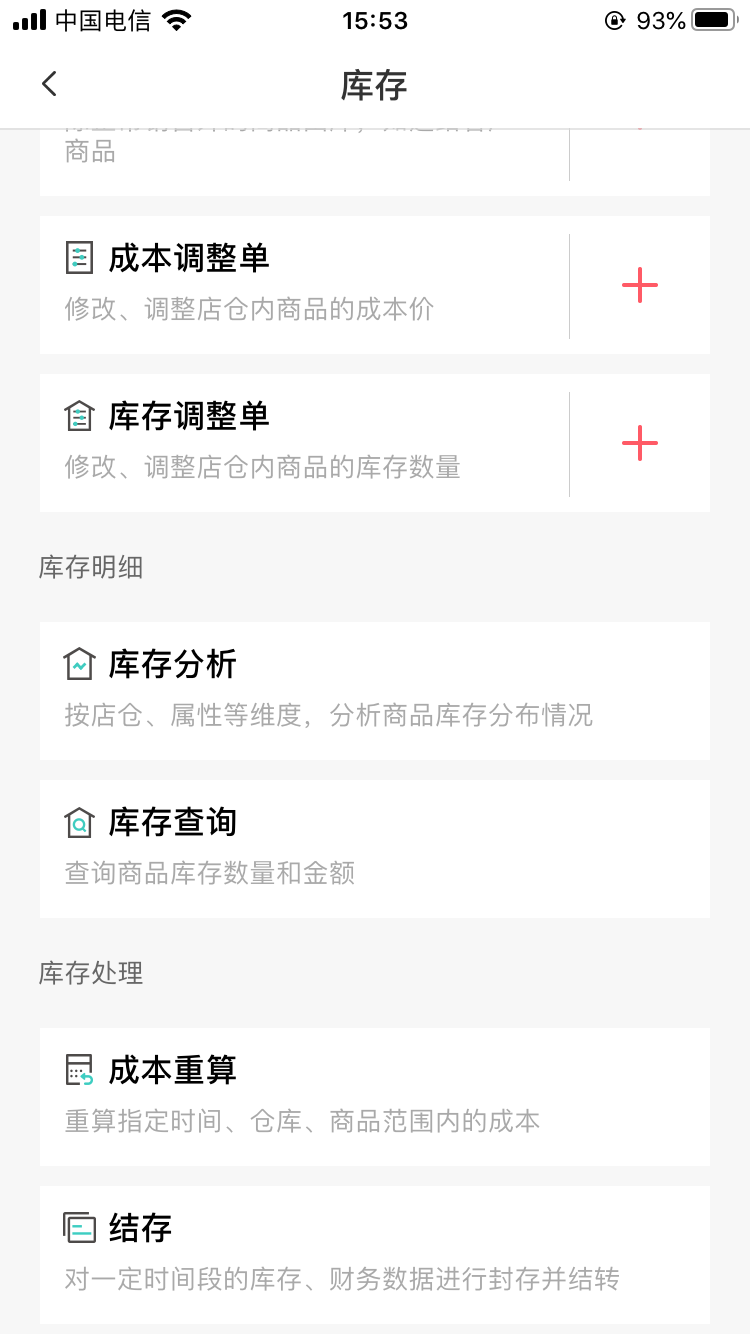Open 库存分析 inventory analysis
Screen dimensions: 750x1334
click(374, 690)
